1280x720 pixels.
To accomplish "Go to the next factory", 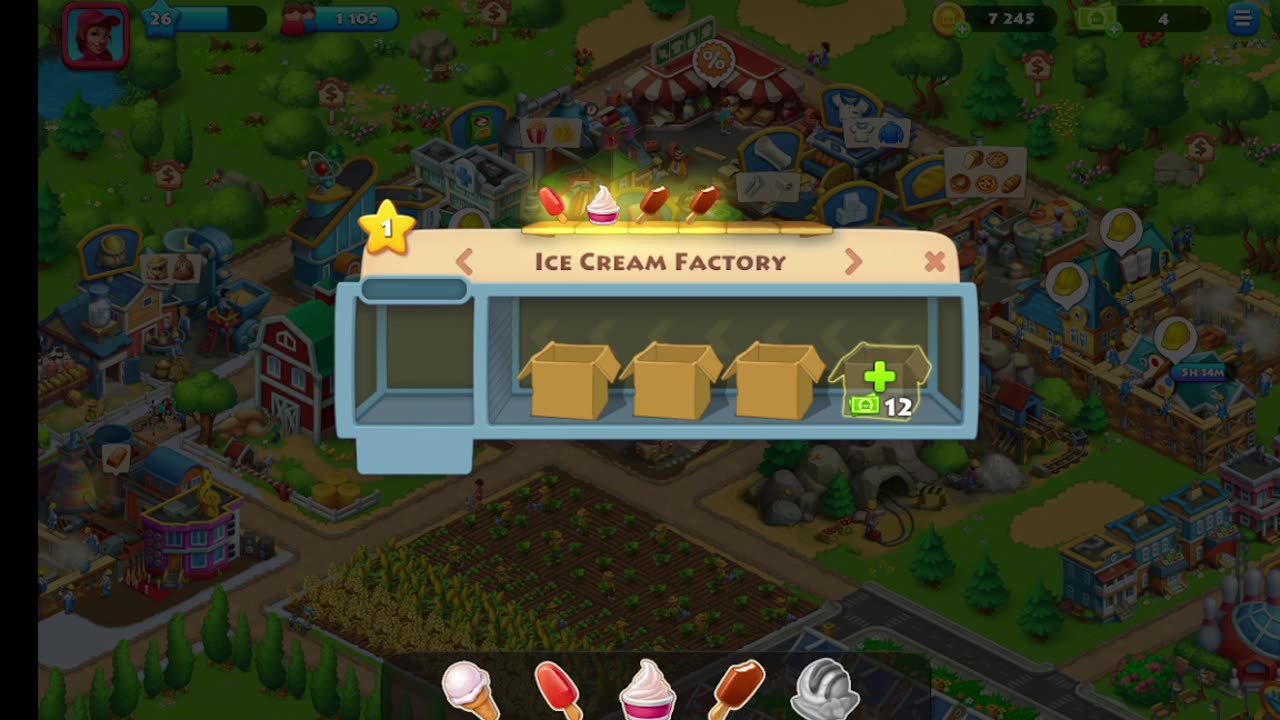I will [853, 262].
